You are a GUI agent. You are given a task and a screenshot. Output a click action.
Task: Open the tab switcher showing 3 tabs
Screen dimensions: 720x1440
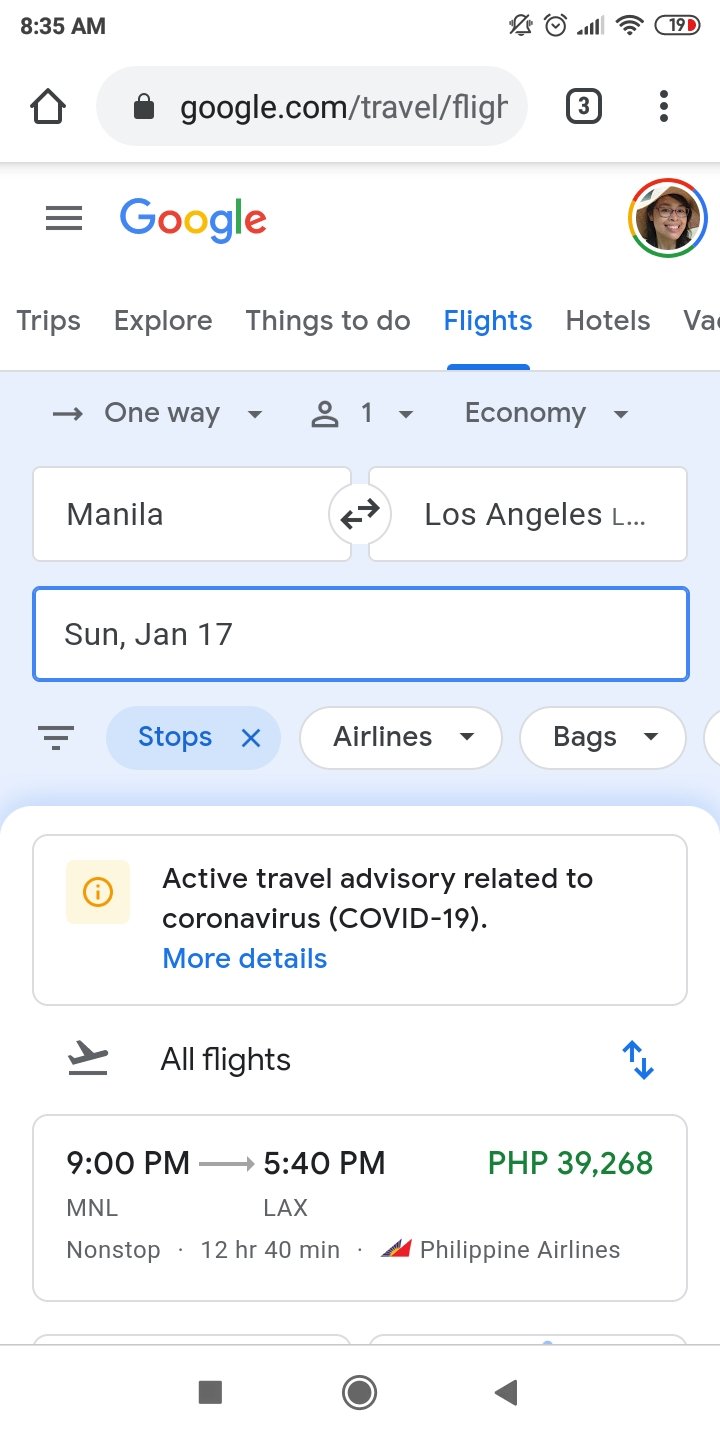coord(584,106)
